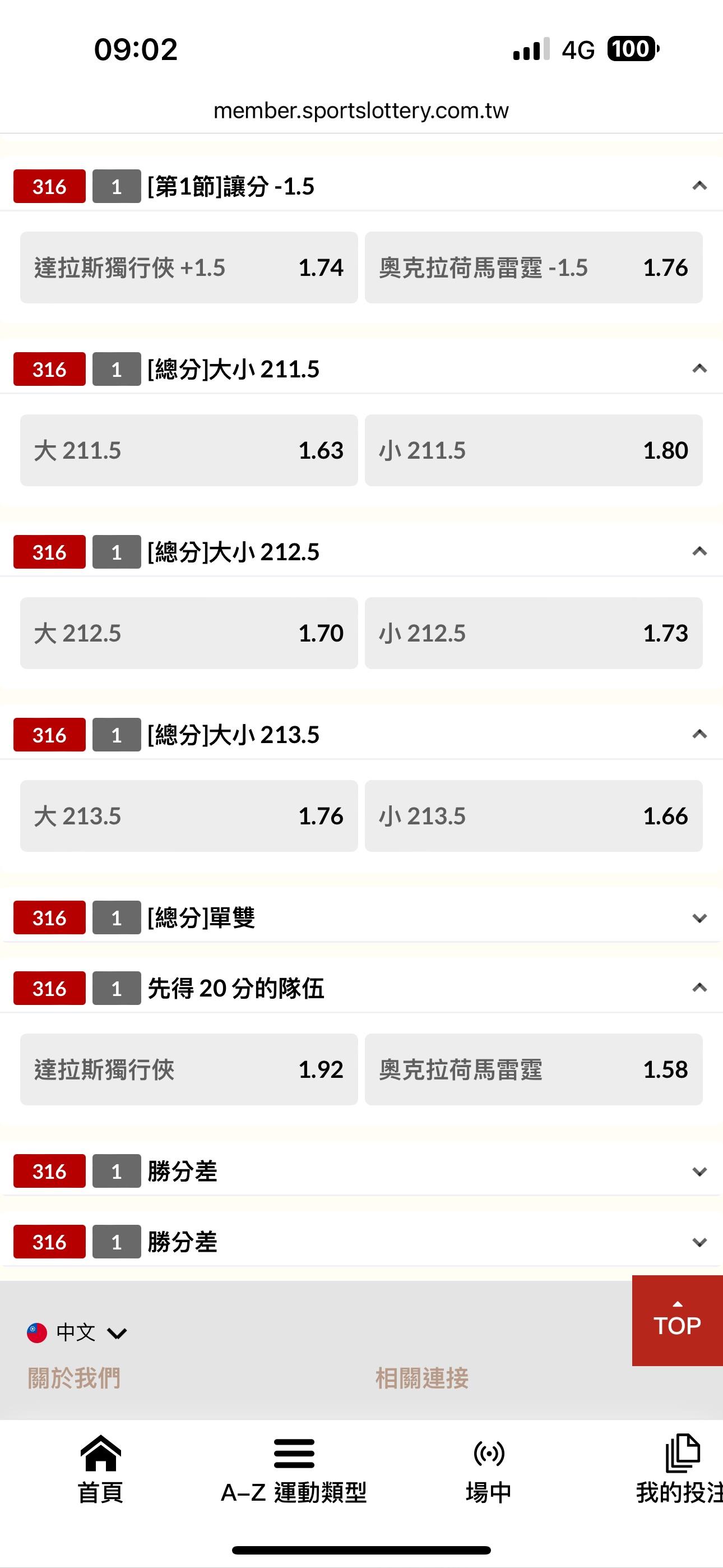Bet on 大 211.5 at 1.63

(x=189, y=450)
